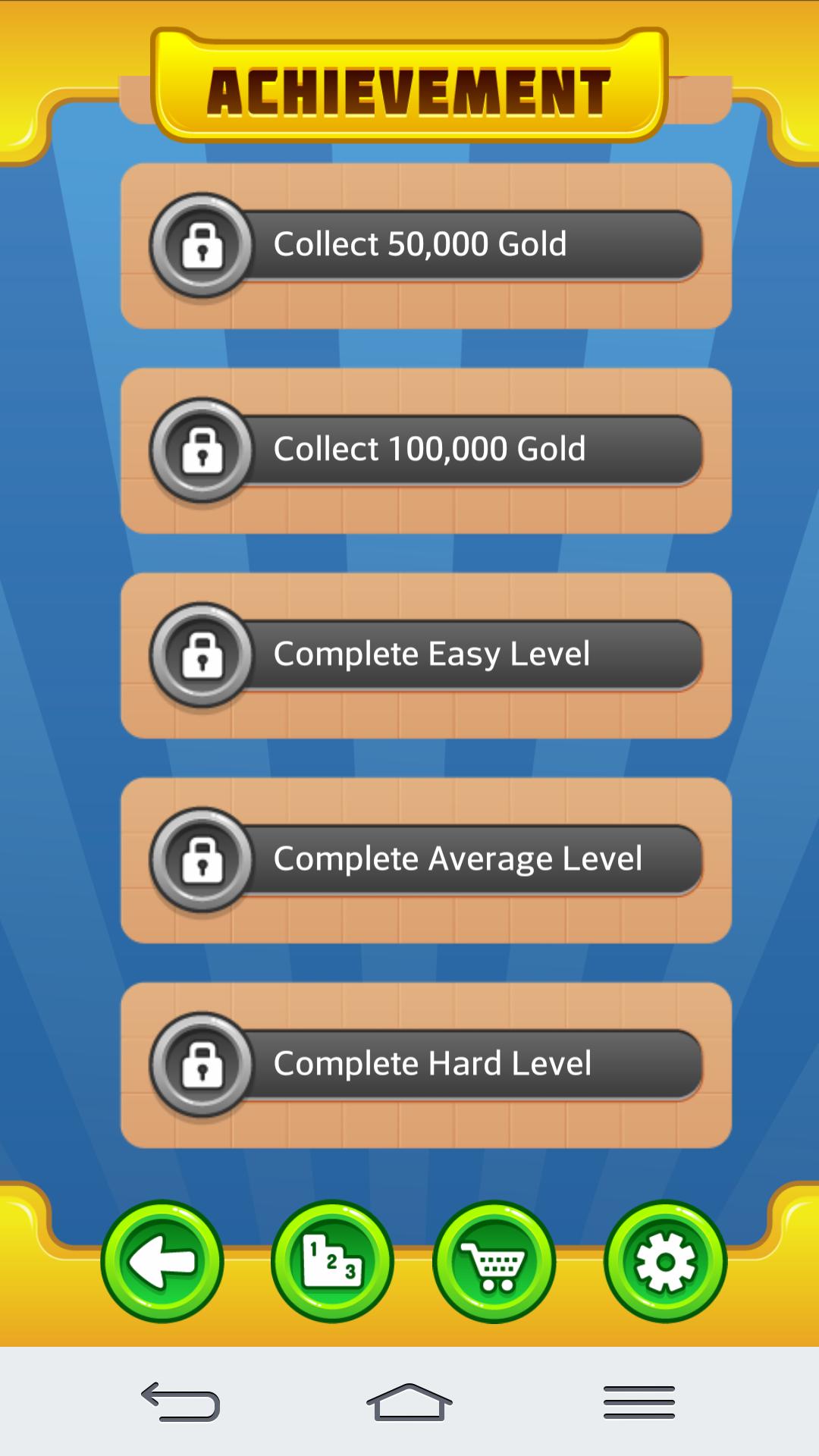
Task: Open the settings gear button
Action: 665,1262
